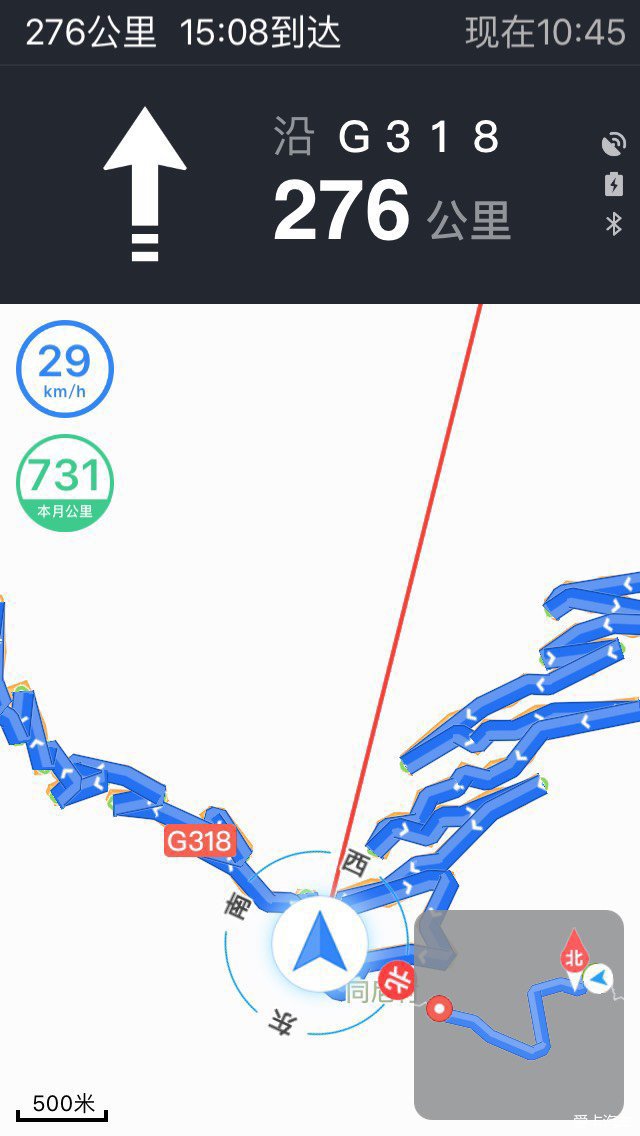Tap the blue current-location arrow

click(320, 944)
